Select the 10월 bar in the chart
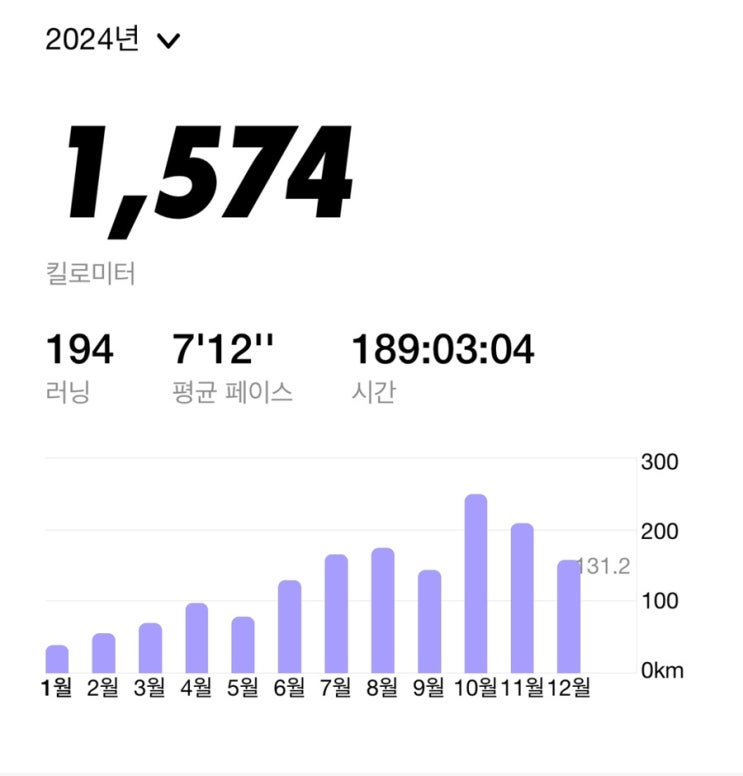Viewport: 743px width, 776px height. coord(476,584)
